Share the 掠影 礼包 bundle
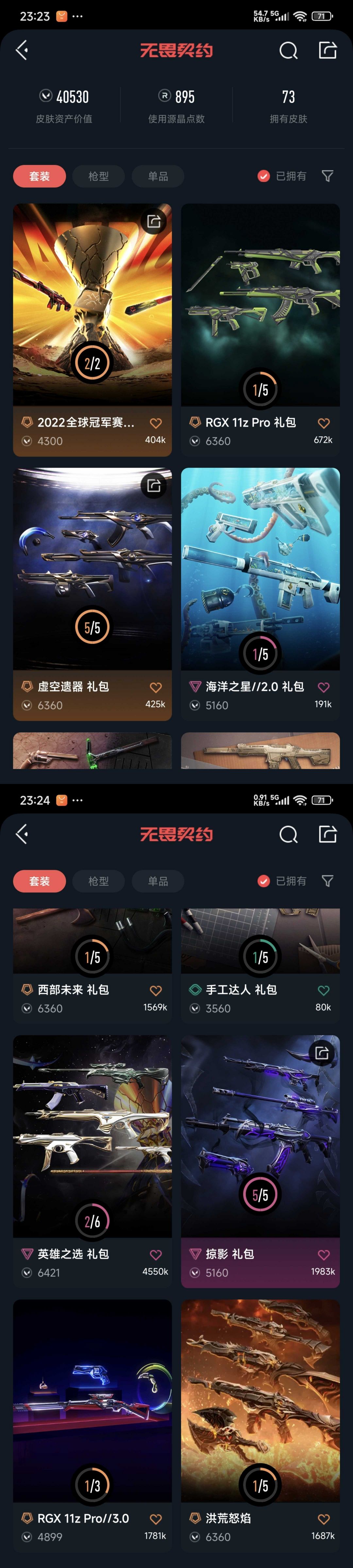 (321, 1053)
